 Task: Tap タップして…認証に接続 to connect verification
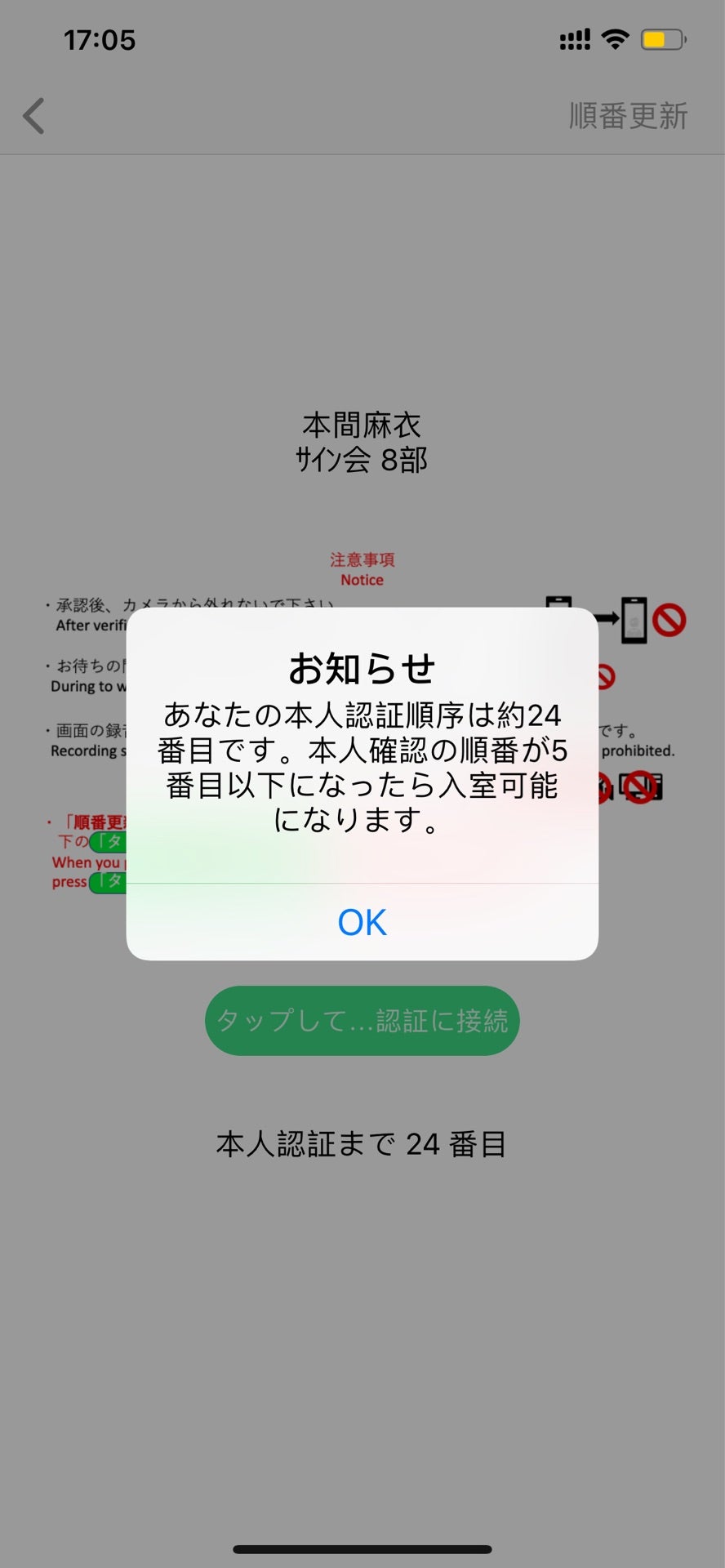(x=362, y=1021)
